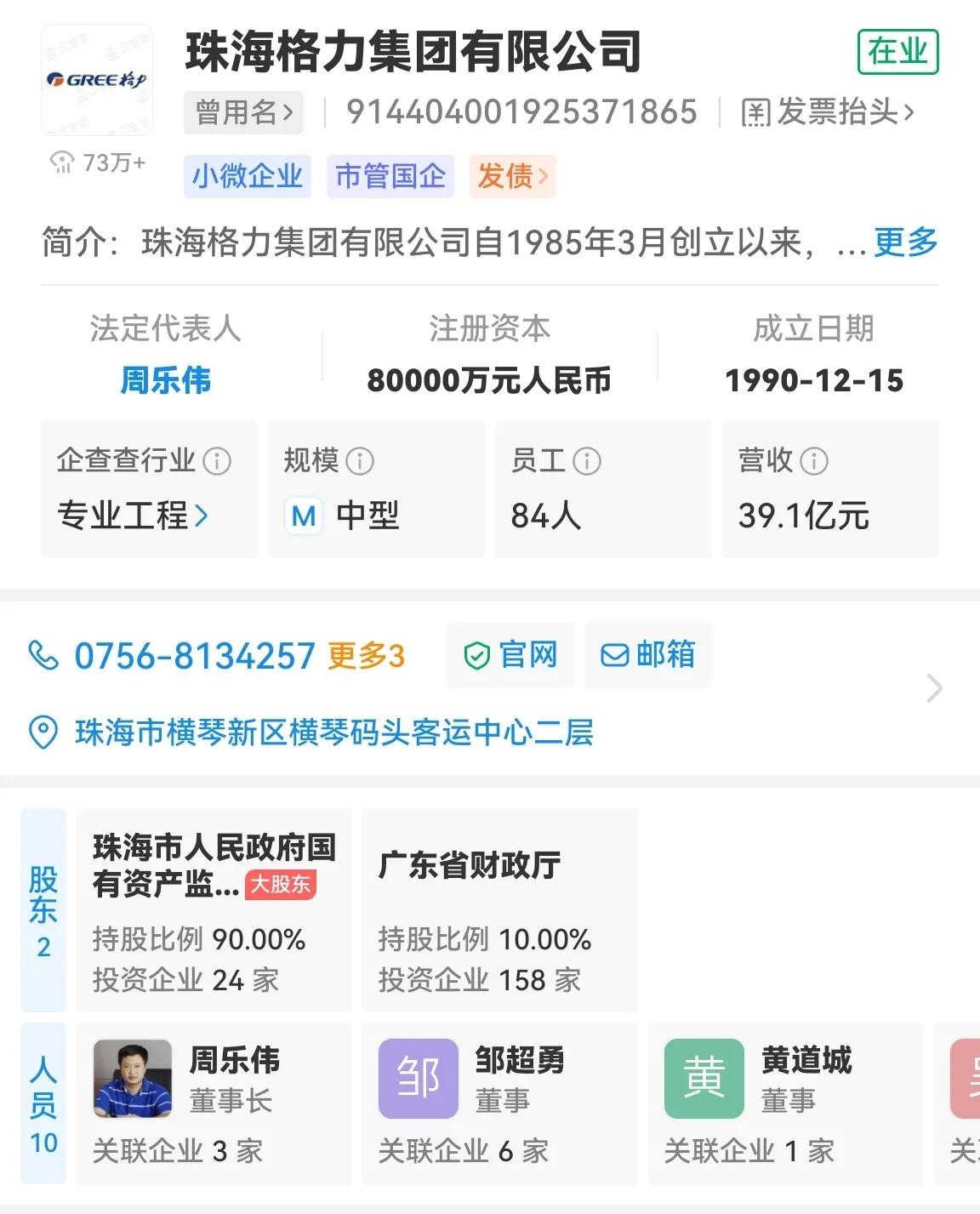The height and width of the screenshot is (1214, 980).
Task: Show info about 营收 revenue figure
Action: (x=814, y=461)
